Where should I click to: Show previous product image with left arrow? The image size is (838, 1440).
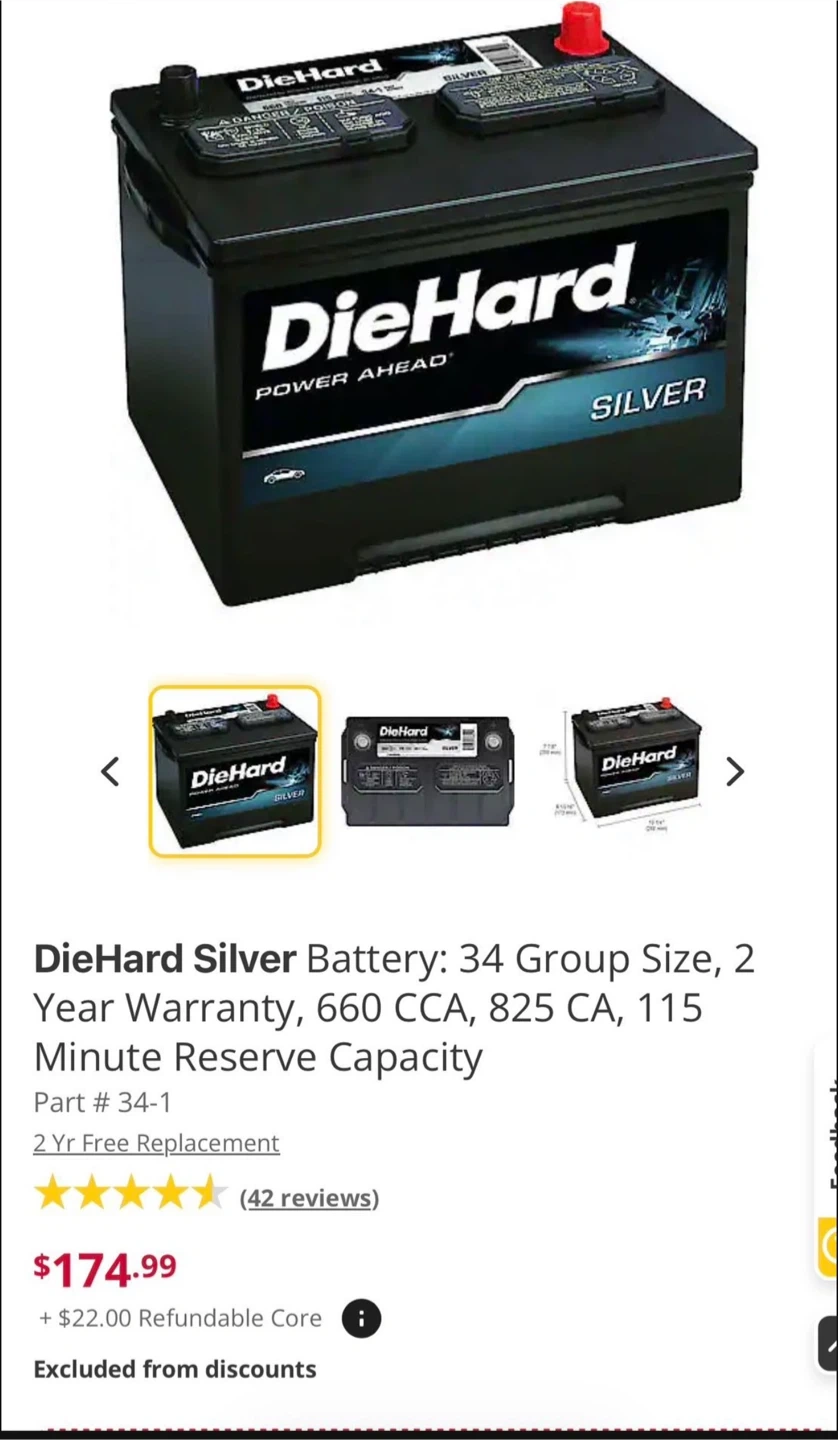pyautogui.click(x=110, y=771)
